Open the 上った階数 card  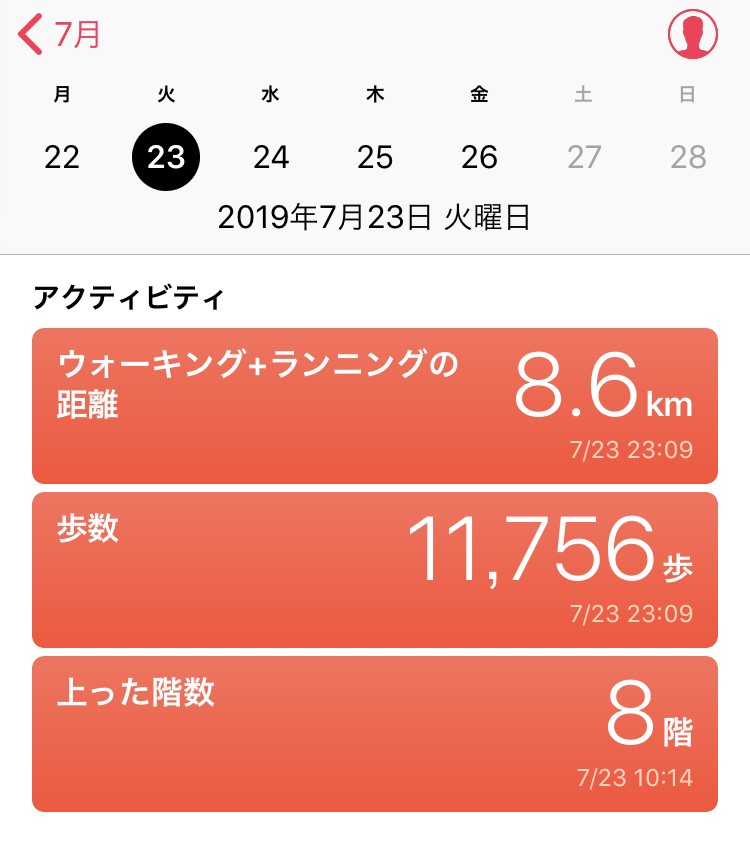[375, 733]
